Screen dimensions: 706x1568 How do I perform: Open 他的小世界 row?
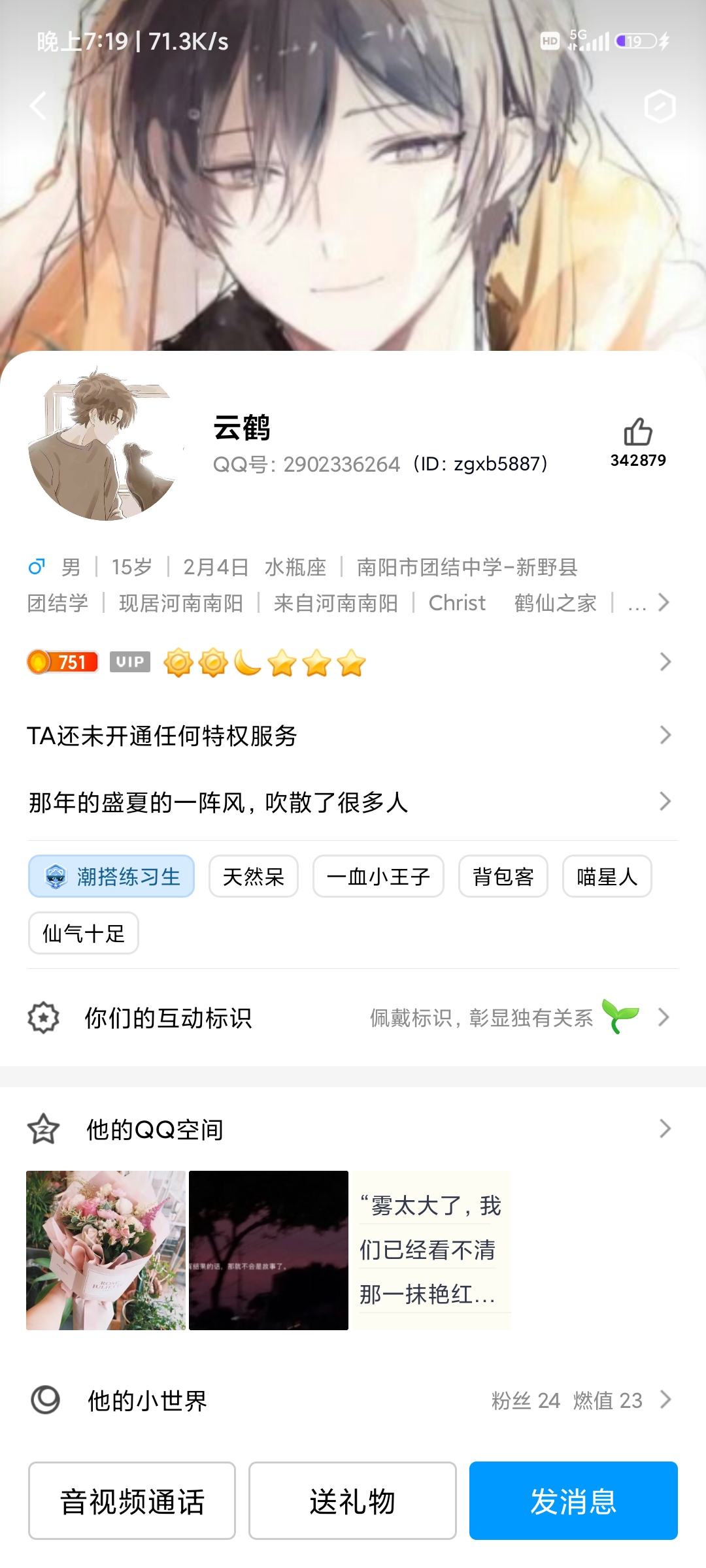point(352,1400)
